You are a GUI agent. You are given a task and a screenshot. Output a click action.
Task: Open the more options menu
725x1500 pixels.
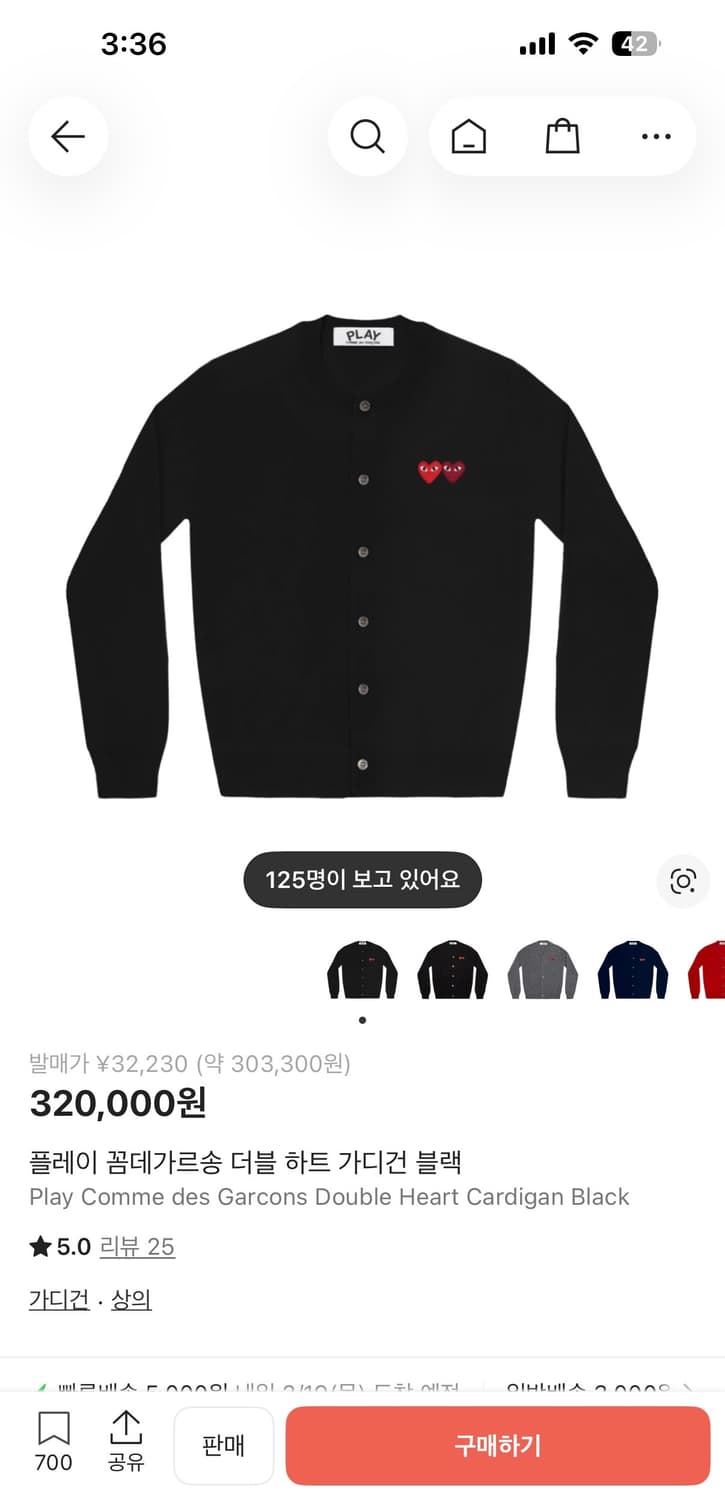tap(654, 136)
